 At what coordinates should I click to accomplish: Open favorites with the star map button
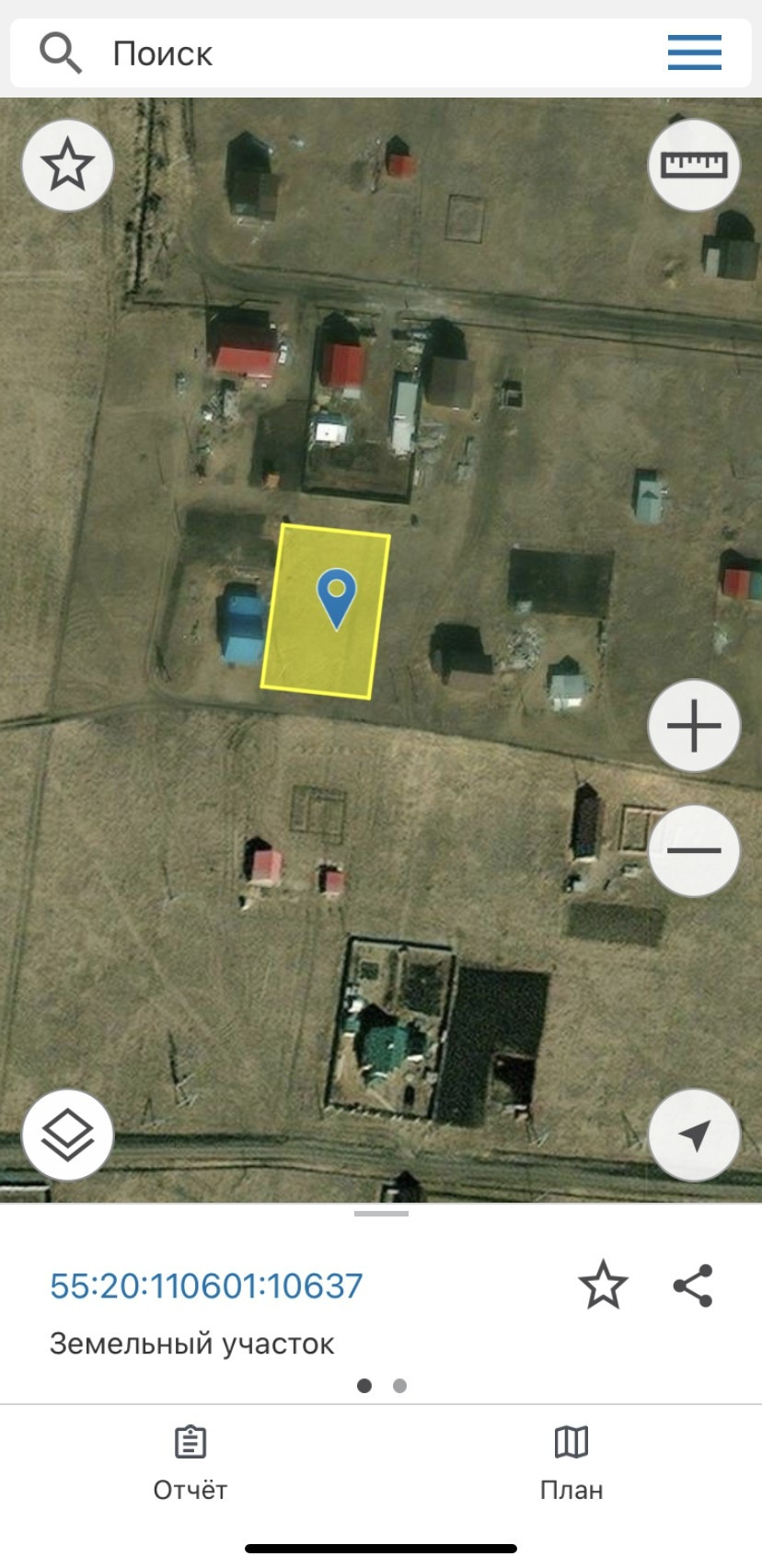tap(67, 166)
